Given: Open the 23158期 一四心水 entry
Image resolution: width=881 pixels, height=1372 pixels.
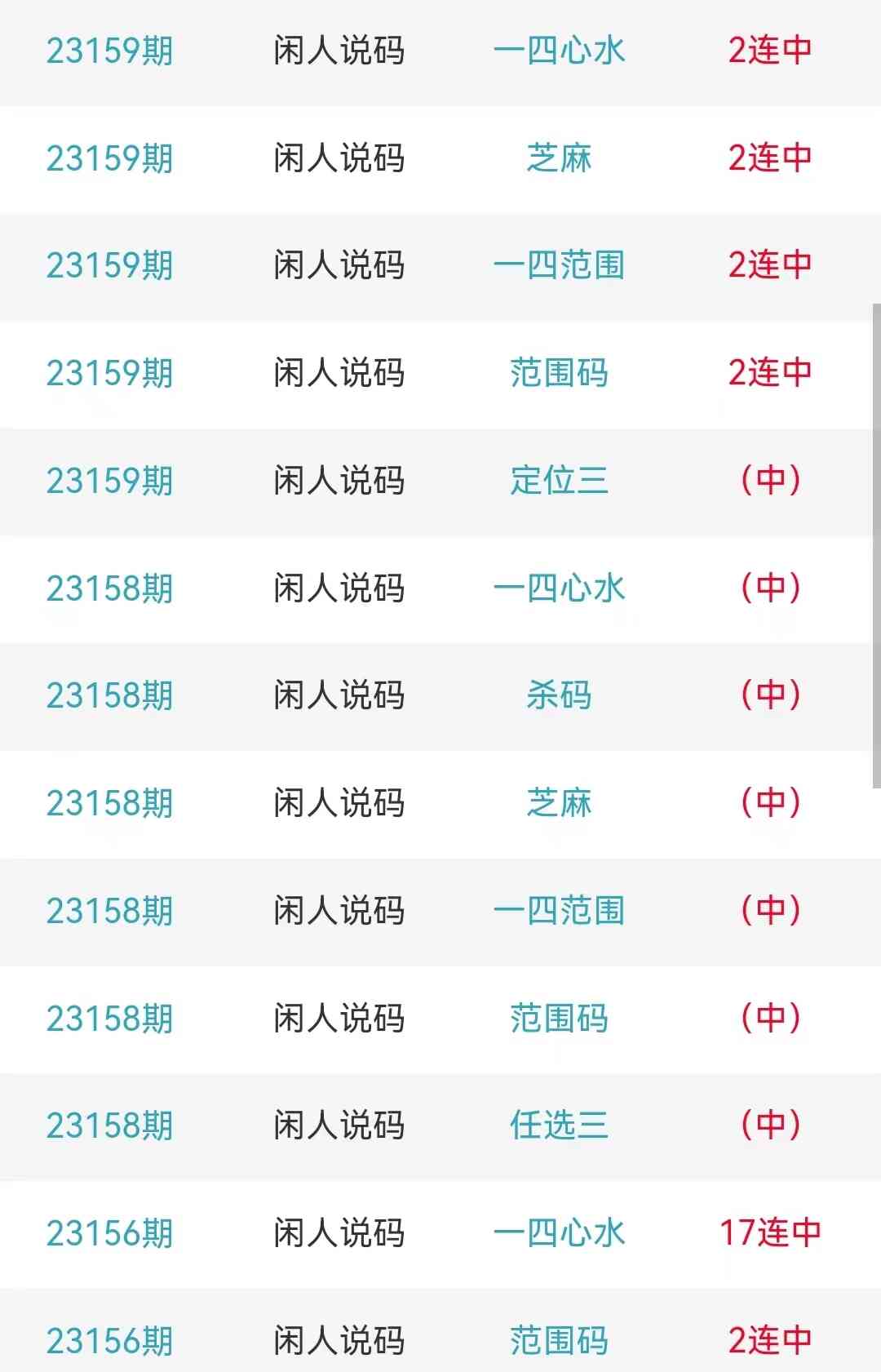Looking at the screenshot, I should point(559,588).
